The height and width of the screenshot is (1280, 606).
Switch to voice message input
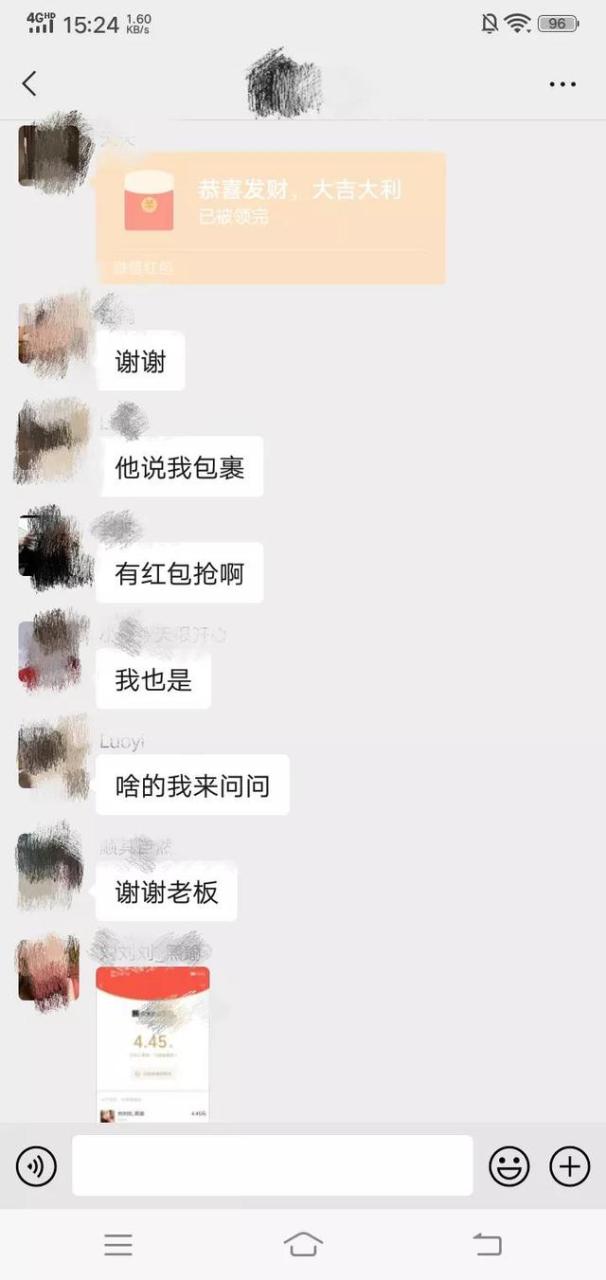coord(36,1166)
